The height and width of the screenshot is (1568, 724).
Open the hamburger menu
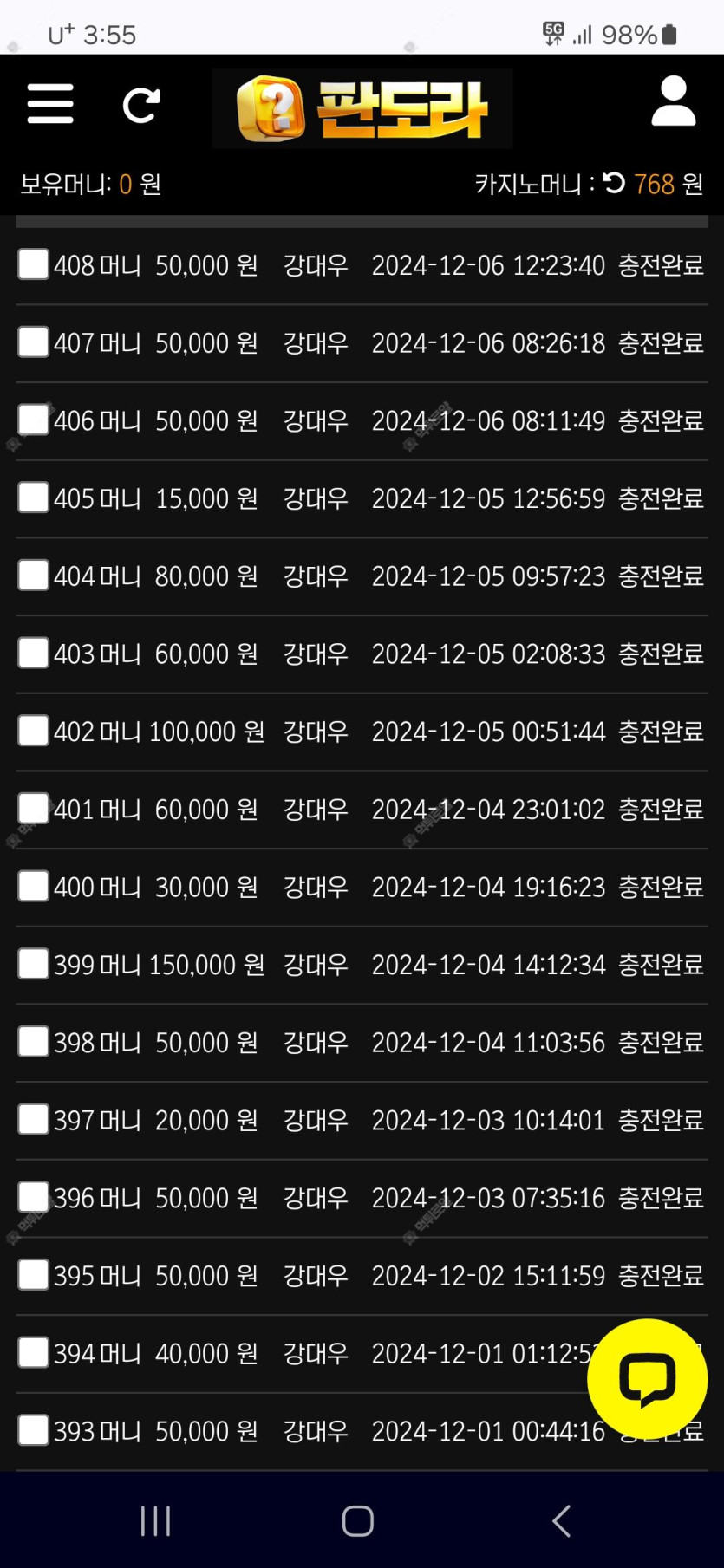[50, 104]
